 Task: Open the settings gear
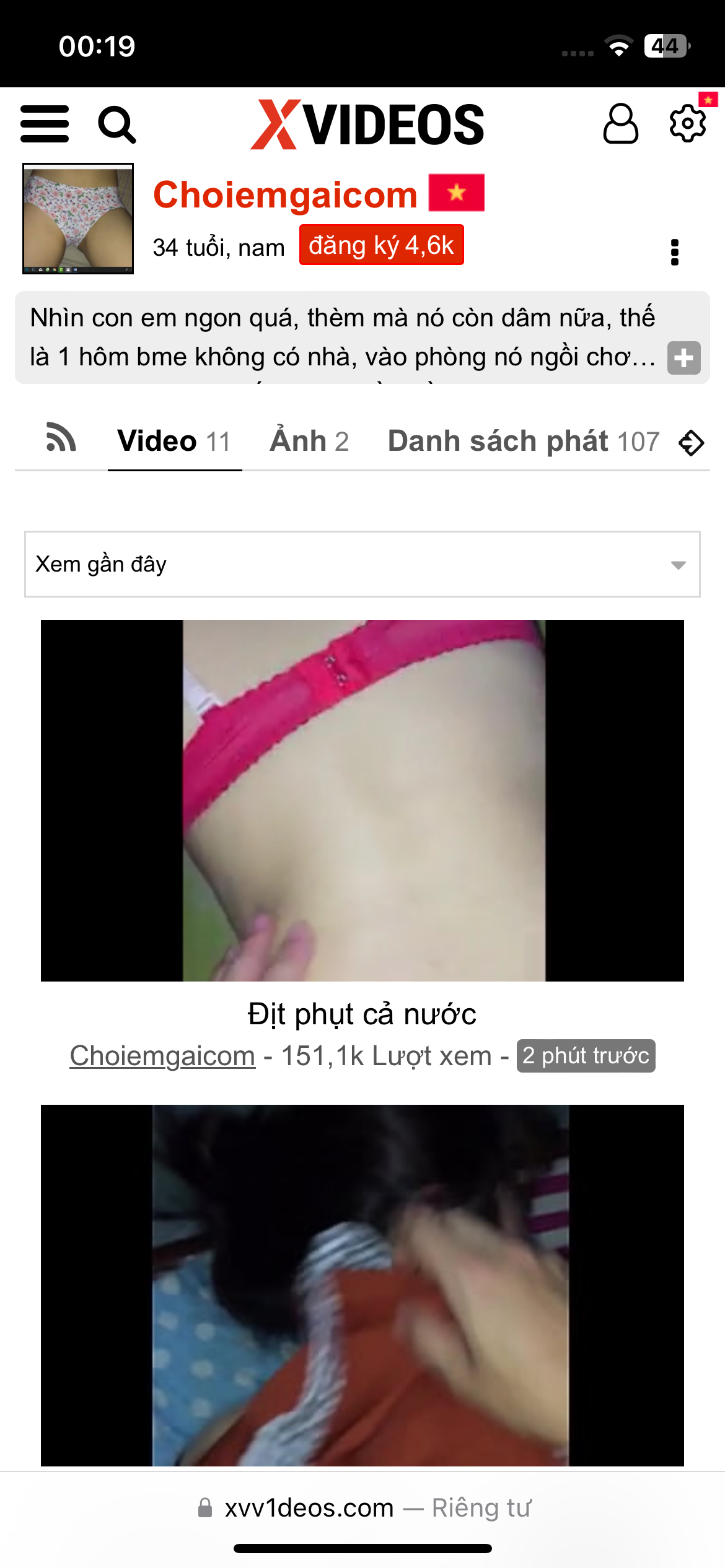pyautogui.click(x=687, y=124)
